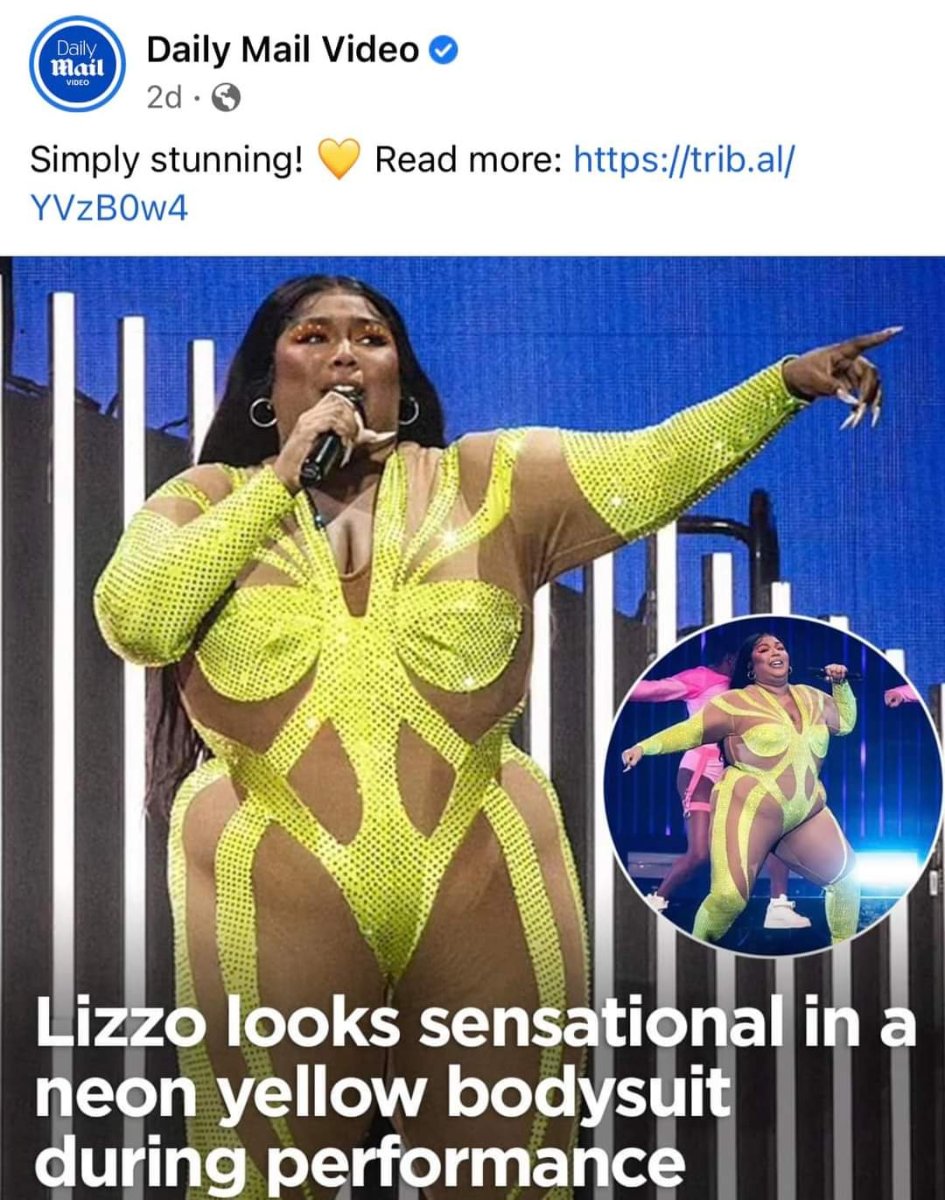945x1200 pixels.
Task: Follow the trib.al Read more link
Action: click(x=685, y=160)
